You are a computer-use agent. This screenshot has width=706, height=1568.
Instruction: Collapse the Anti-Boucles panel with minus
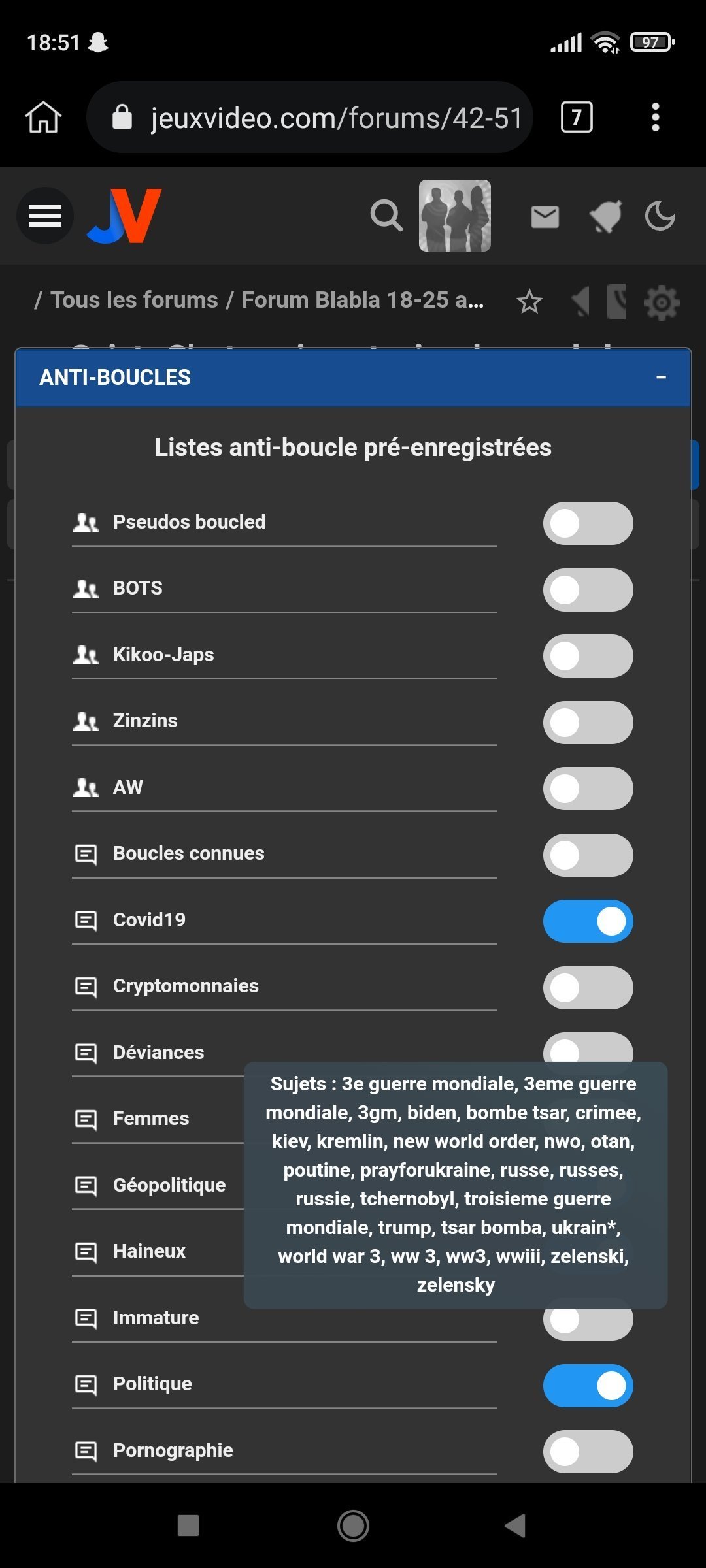click(661, 377)
